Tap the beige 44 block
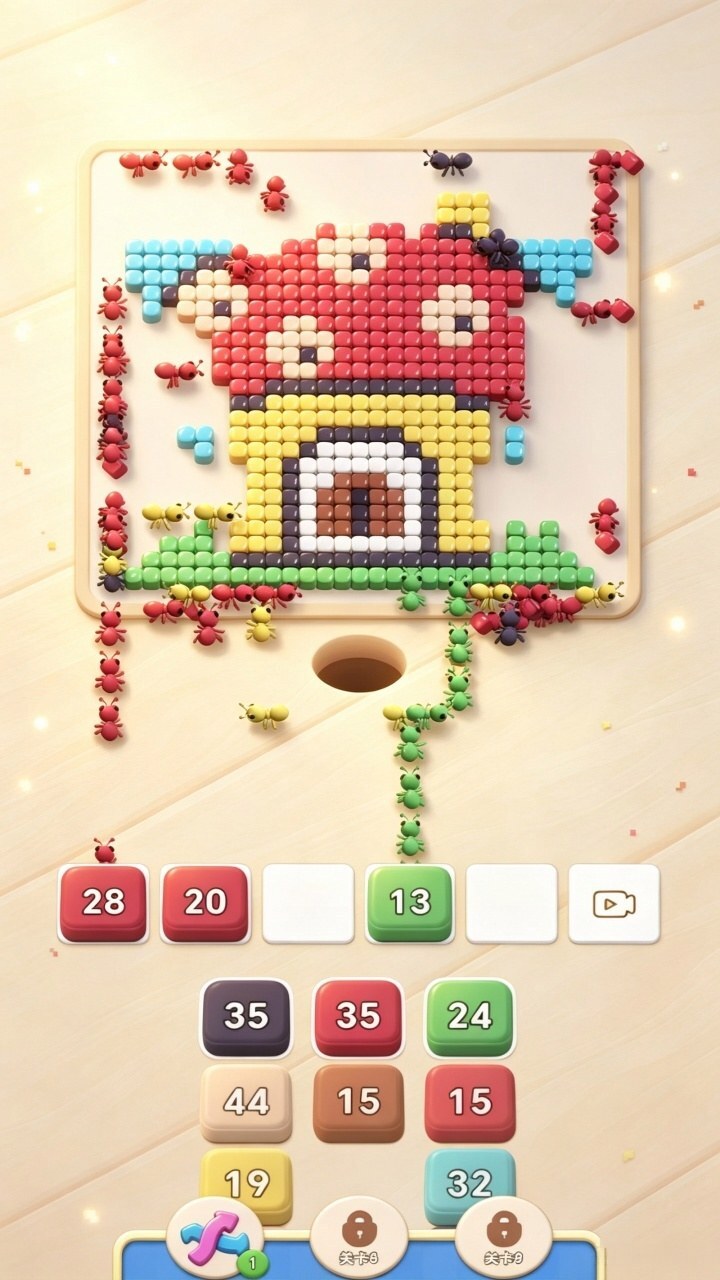Screen dimensions: 720x1280 [246, 1102]
